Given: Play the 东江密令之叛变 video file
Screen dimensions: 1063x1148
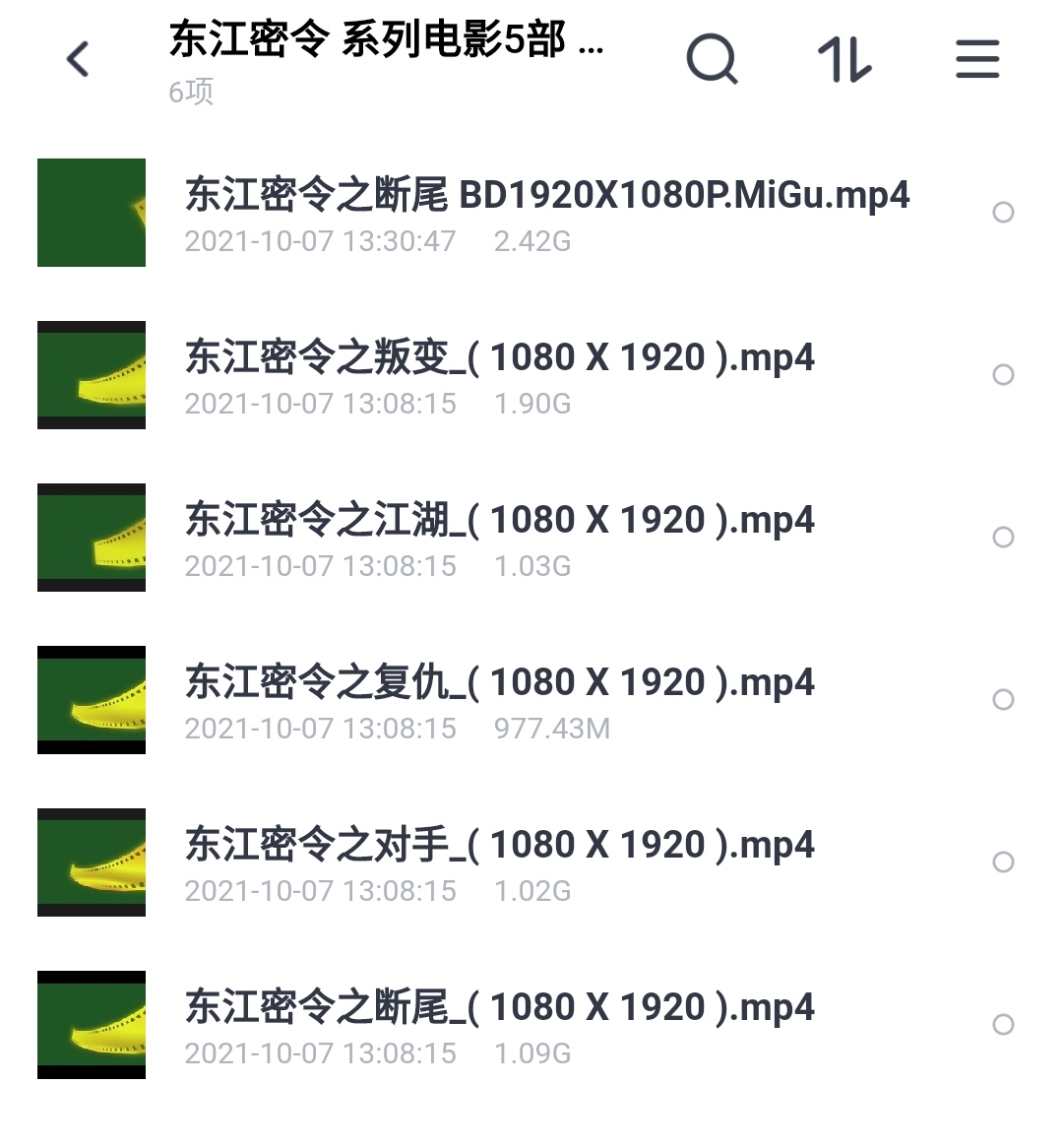Looking at the screenshot, I should [x=499, y=358].
